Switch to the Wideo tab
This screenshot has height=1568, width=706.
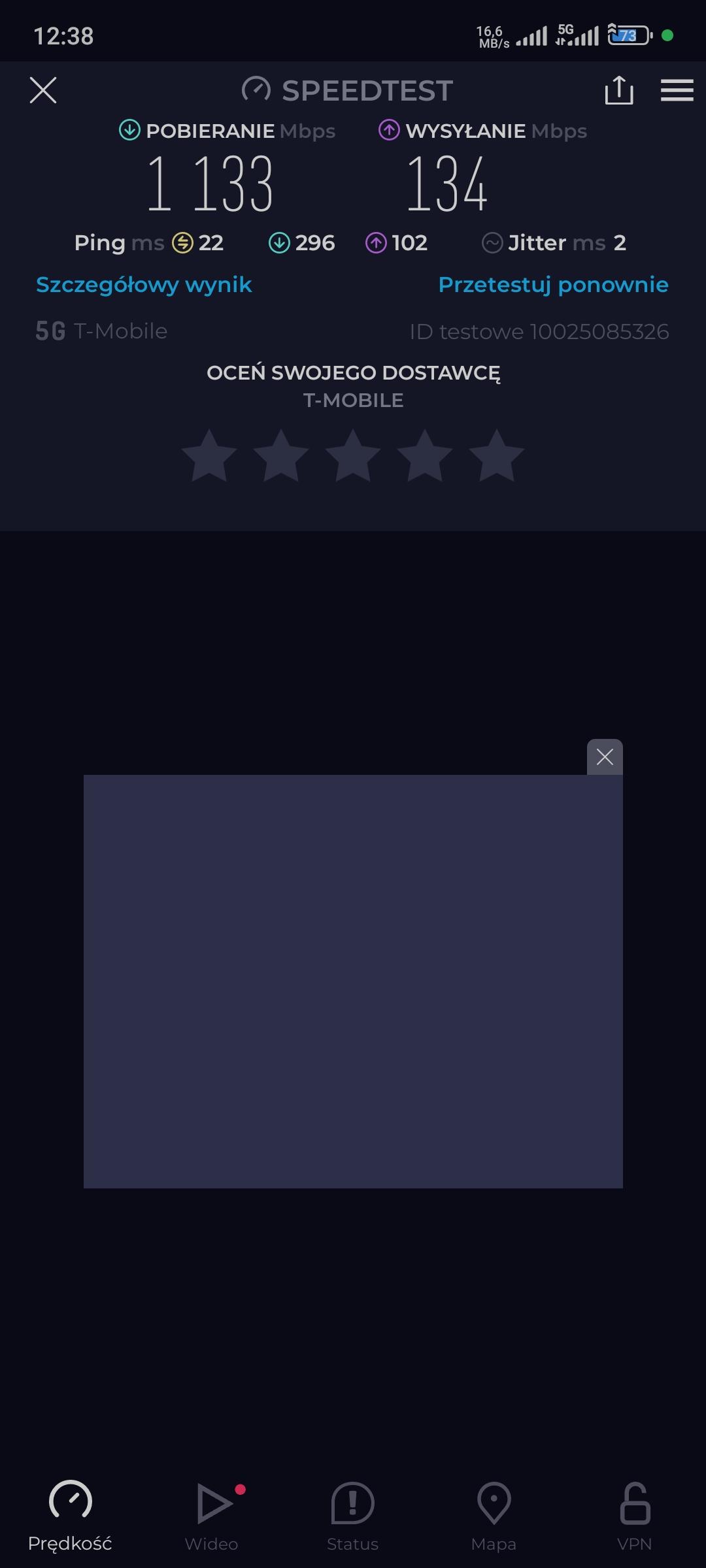pyautogui.click(x=211, y=1514)
